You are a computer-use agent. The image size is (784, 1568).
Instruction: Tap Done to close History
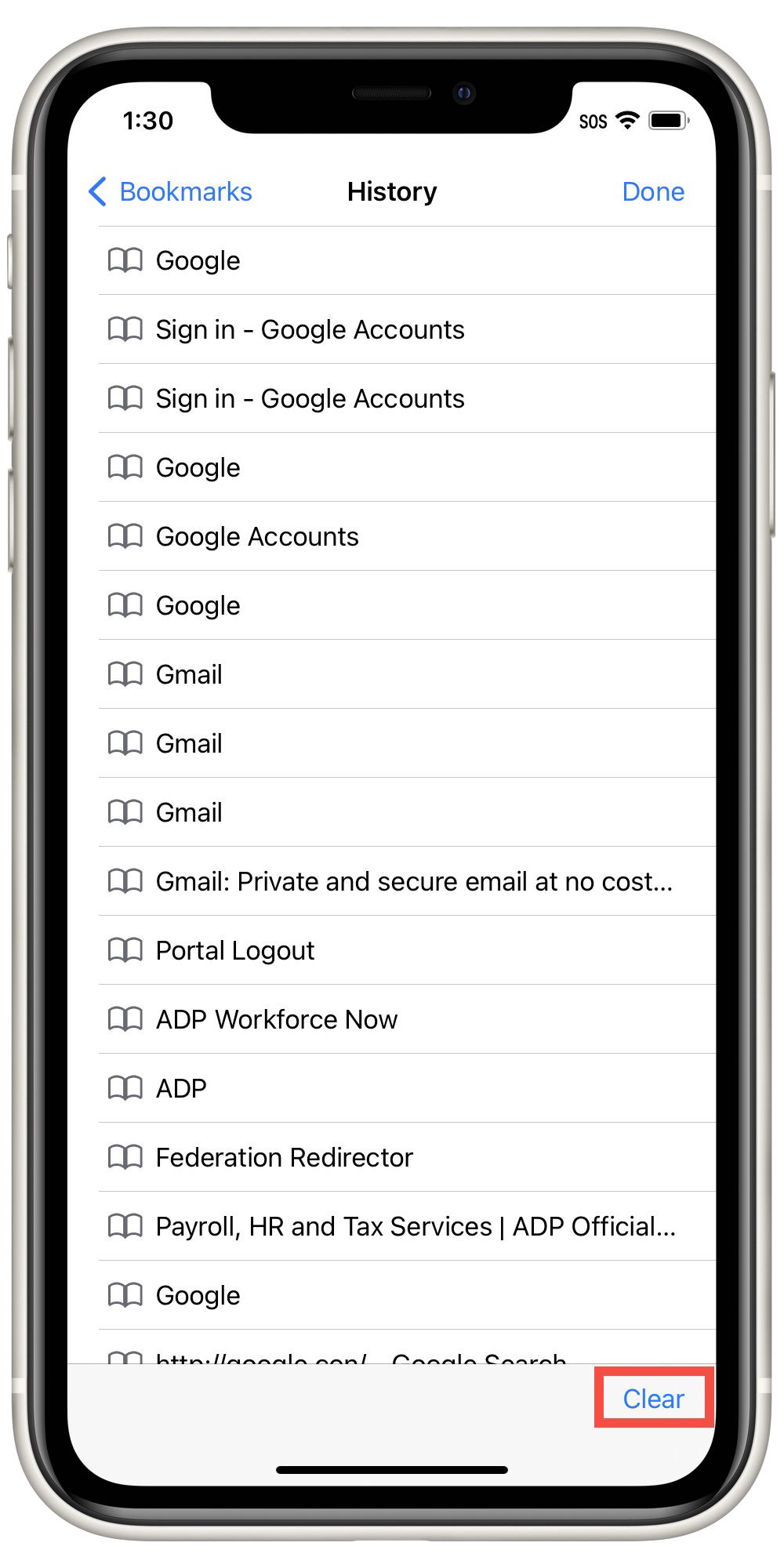tap(653, 191)
